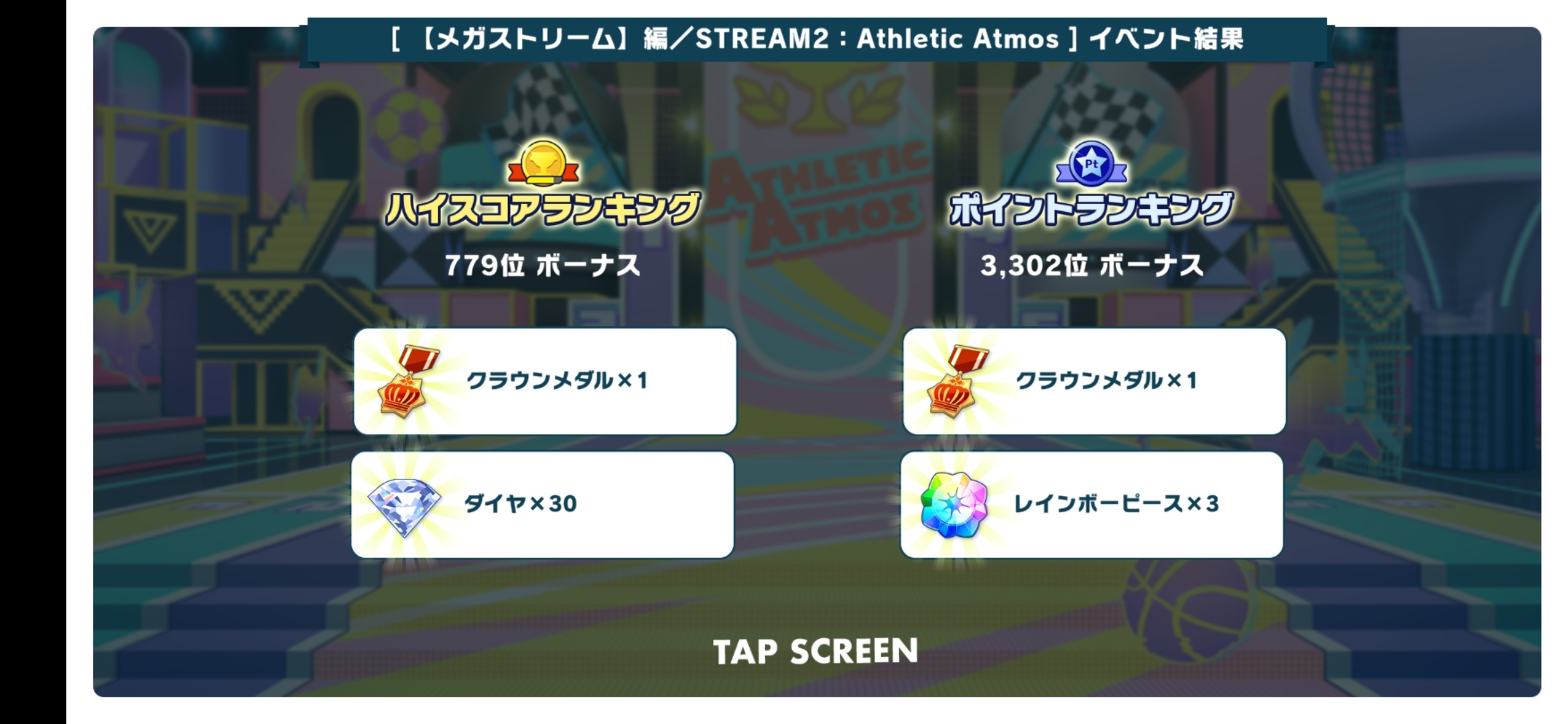Tap the TAP SCREEN prompt to continue
The height and width of the screenshot is (724, 1568).
click(815, 652)
